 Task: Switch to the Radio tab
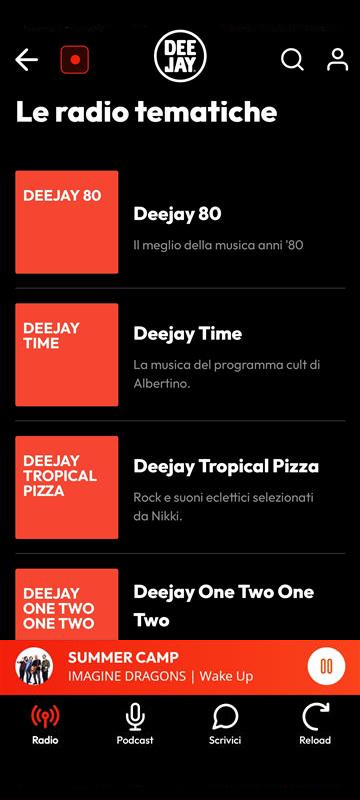[x=45, y=725]
